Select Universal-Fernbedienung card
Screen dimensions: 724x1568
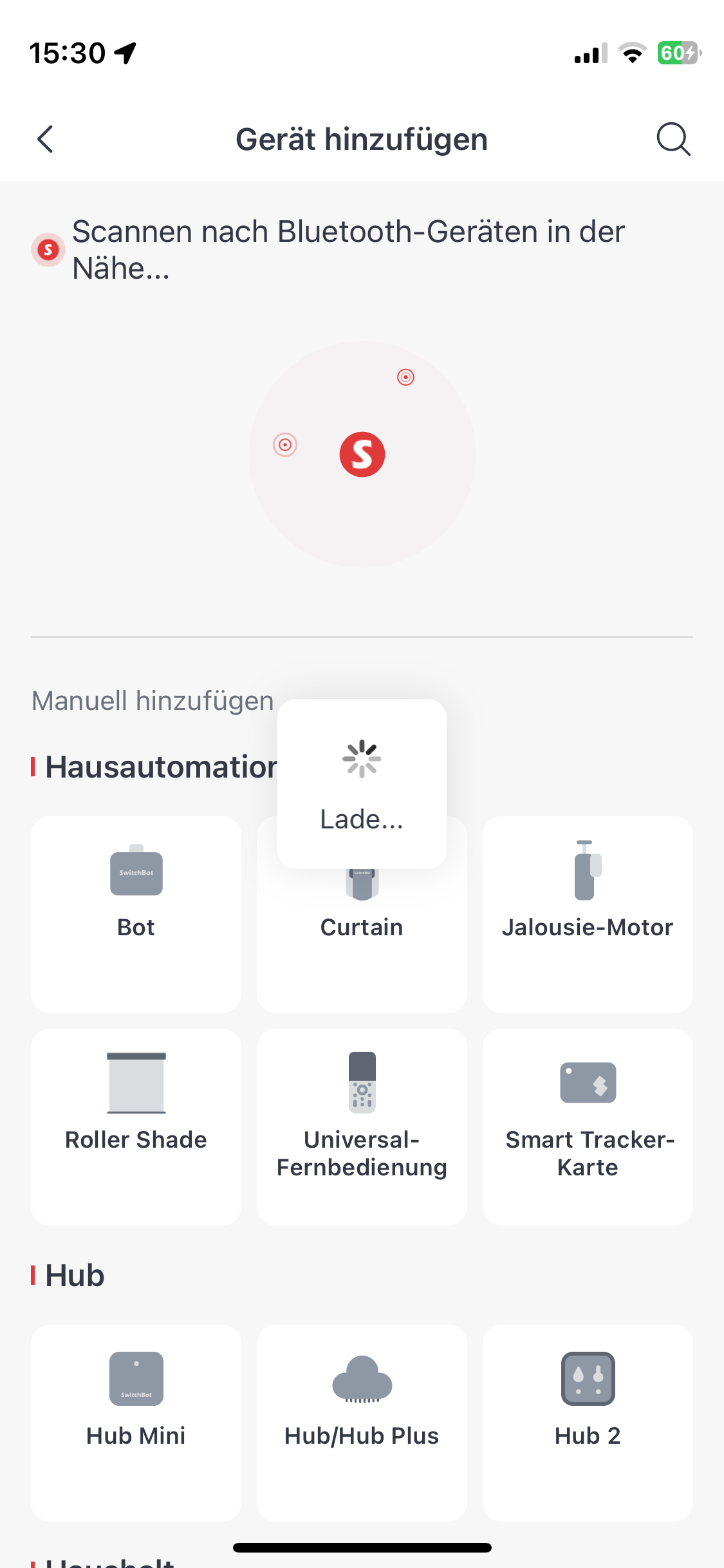(x=362, y=1126)
